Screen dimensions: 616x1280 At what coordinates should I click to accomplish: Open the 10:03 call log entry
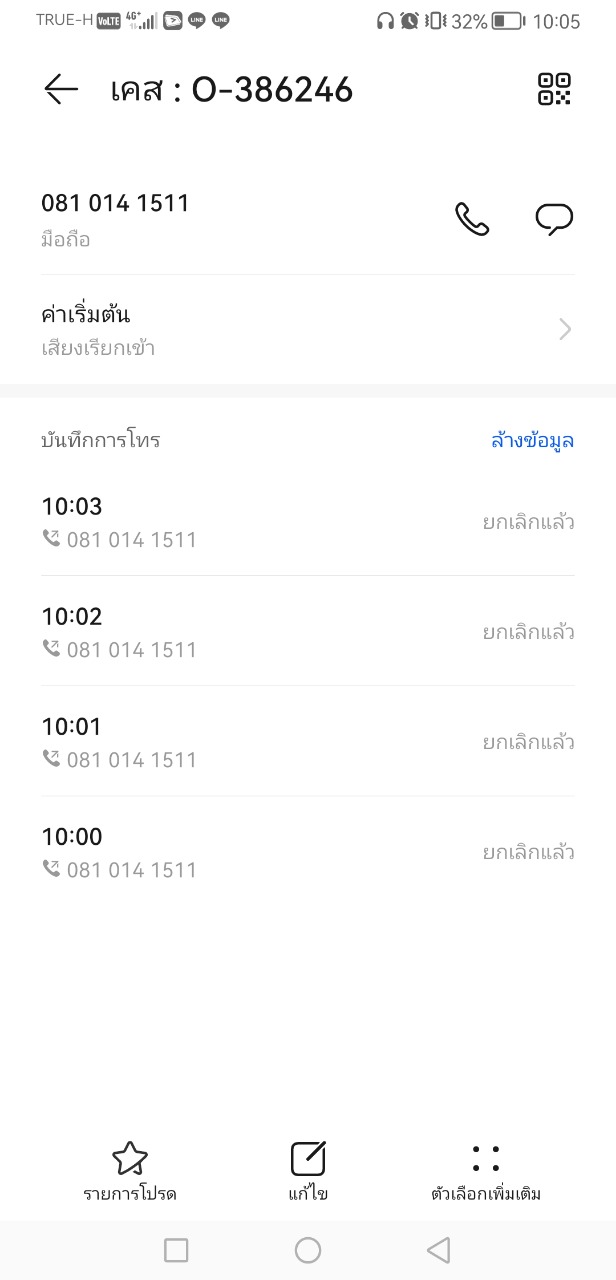308,522
